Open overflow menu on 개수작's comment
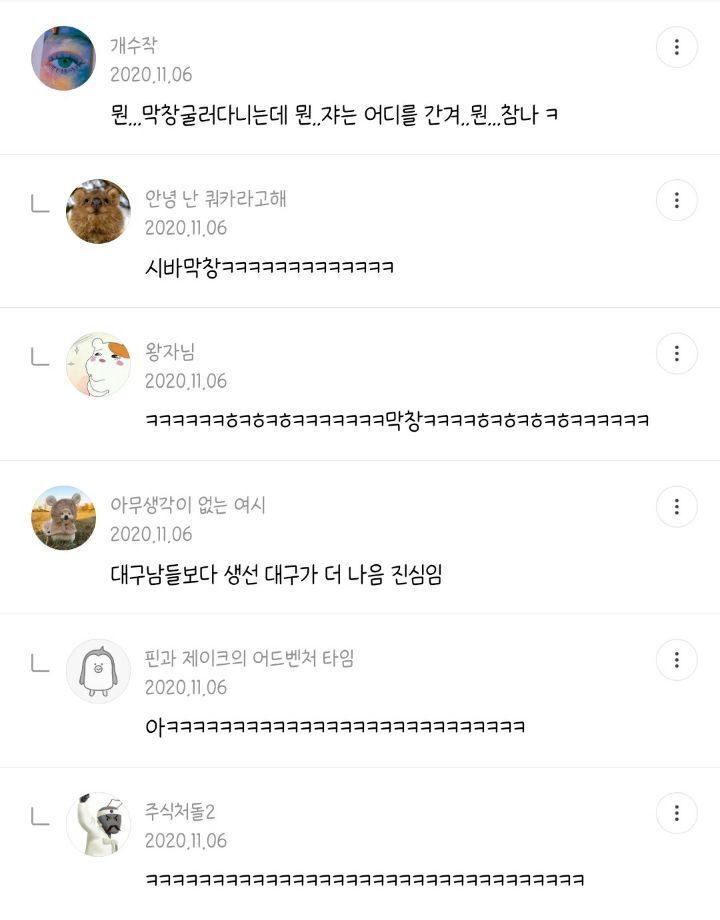 point(677,47)
